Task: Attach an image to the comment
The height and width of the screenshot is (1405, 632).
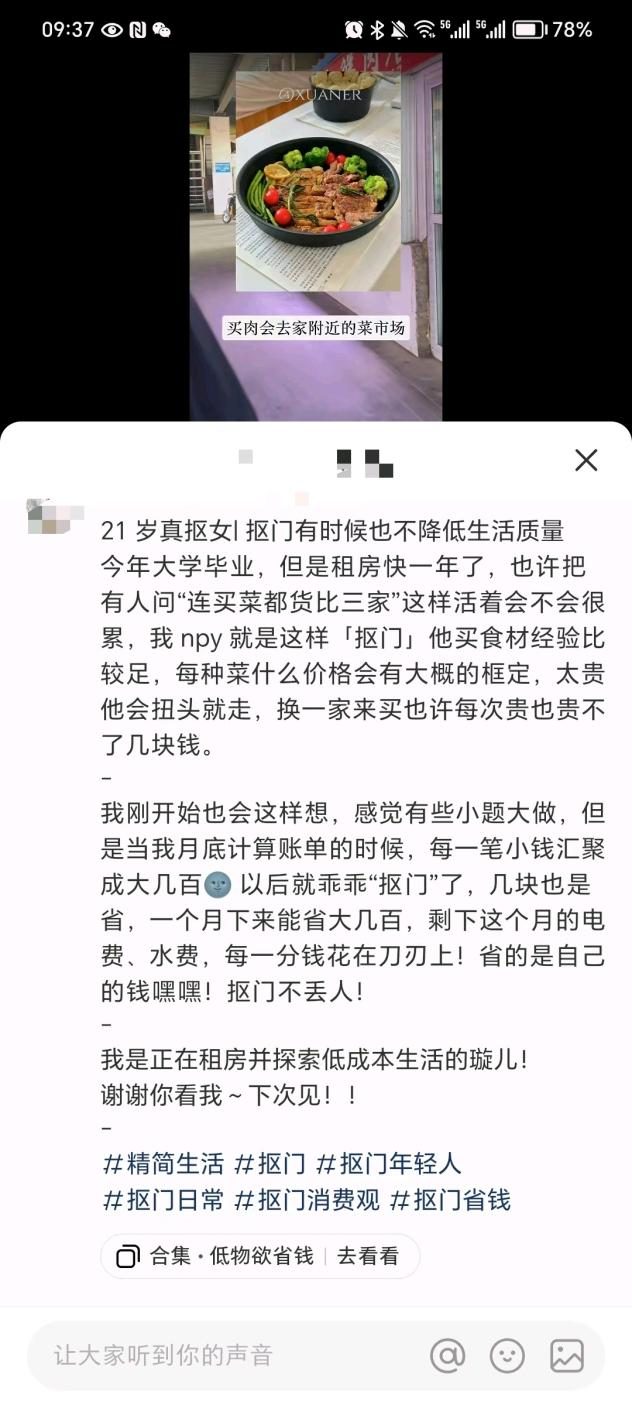Action: point(567,1356)
